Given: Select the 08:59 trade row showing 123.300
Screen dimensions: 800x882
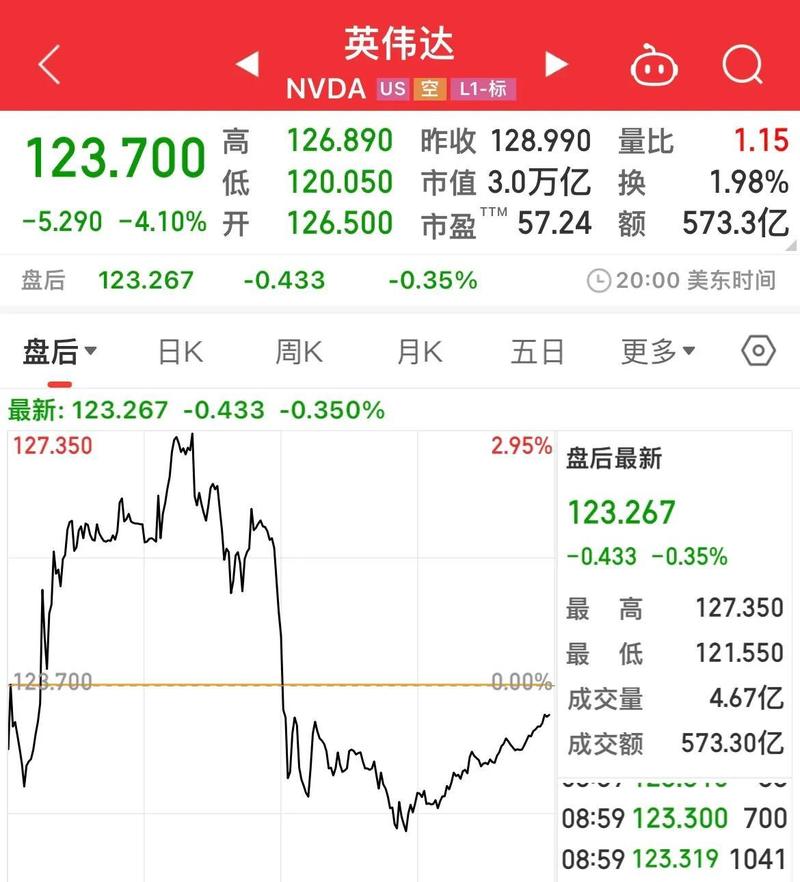Looking at the screenshot, I should (x=674, y=818).
